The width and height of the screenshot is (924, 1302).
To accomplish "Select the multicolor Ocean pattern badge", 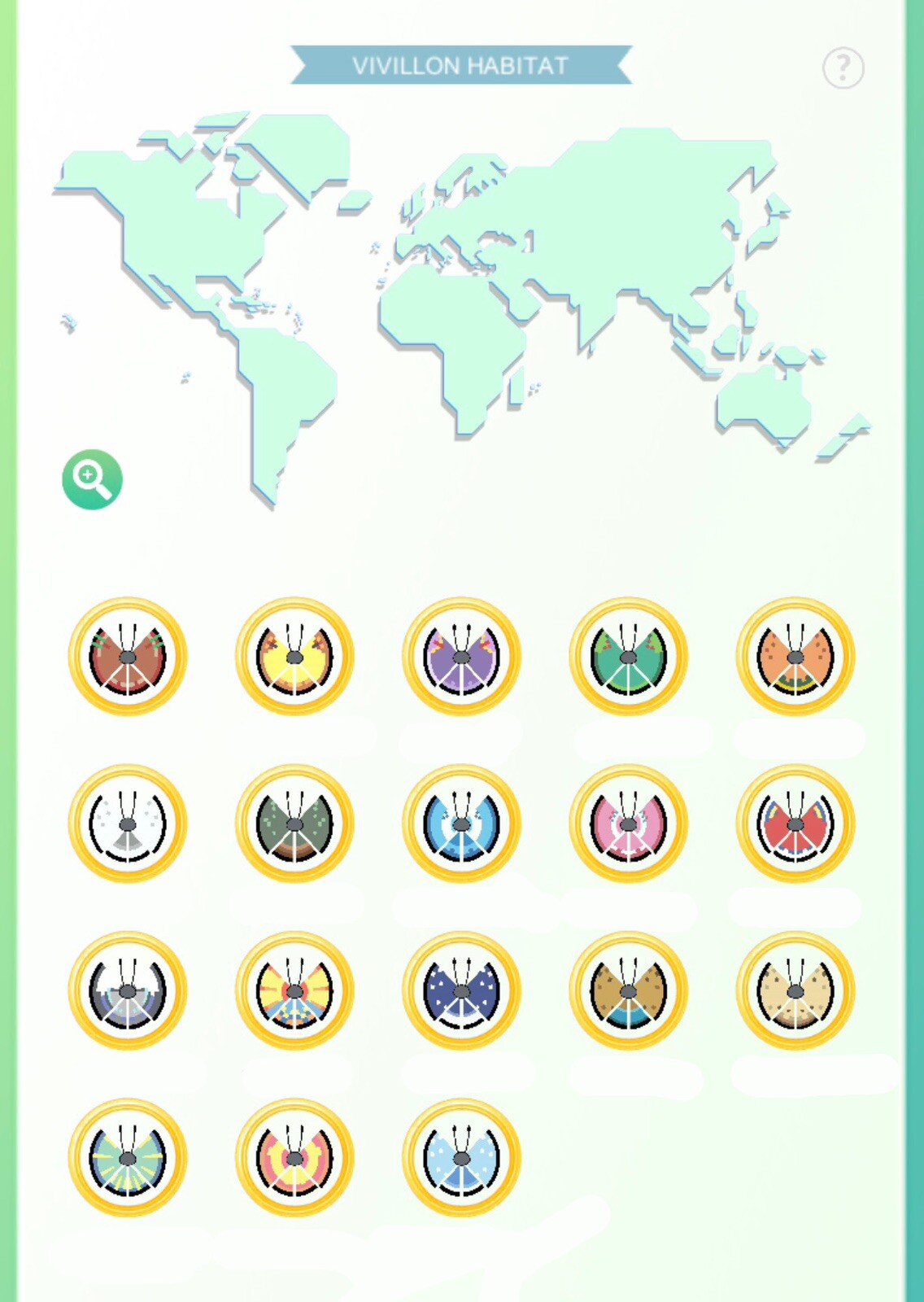I will tap(294, 991).
